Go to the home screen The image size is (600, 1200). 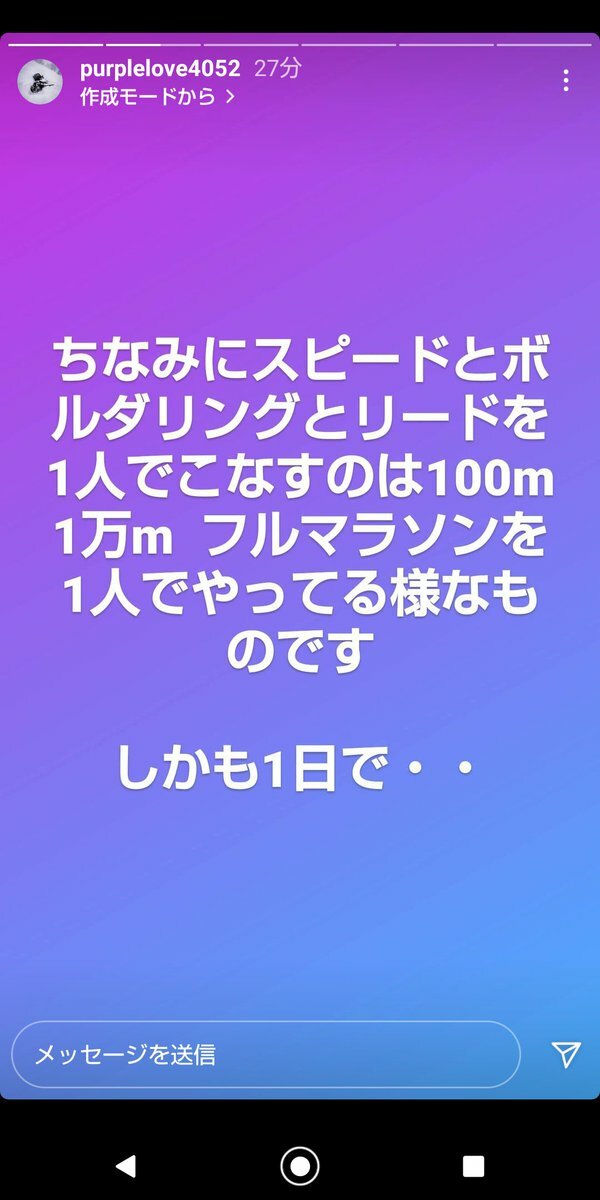click(300, 1165)
